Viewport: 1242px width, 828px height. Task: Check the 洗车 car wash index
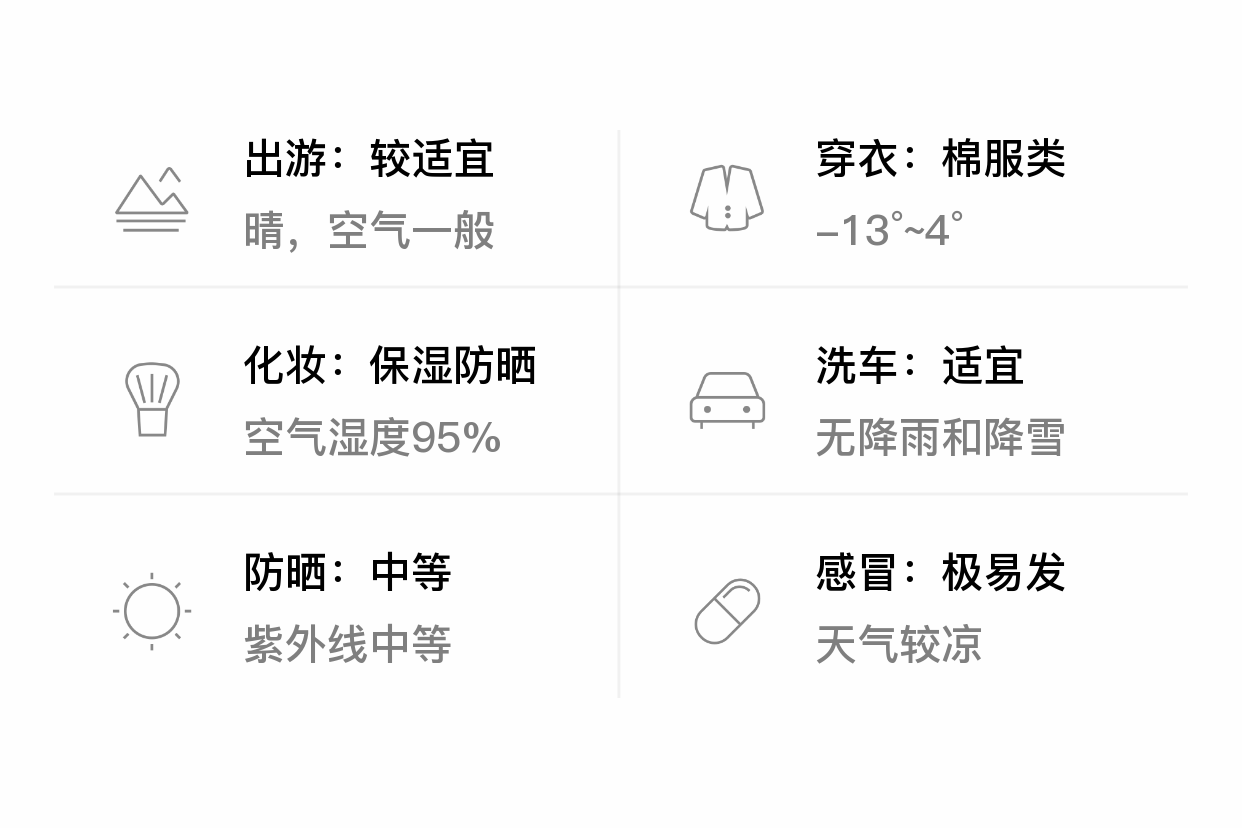pos(904,400)
